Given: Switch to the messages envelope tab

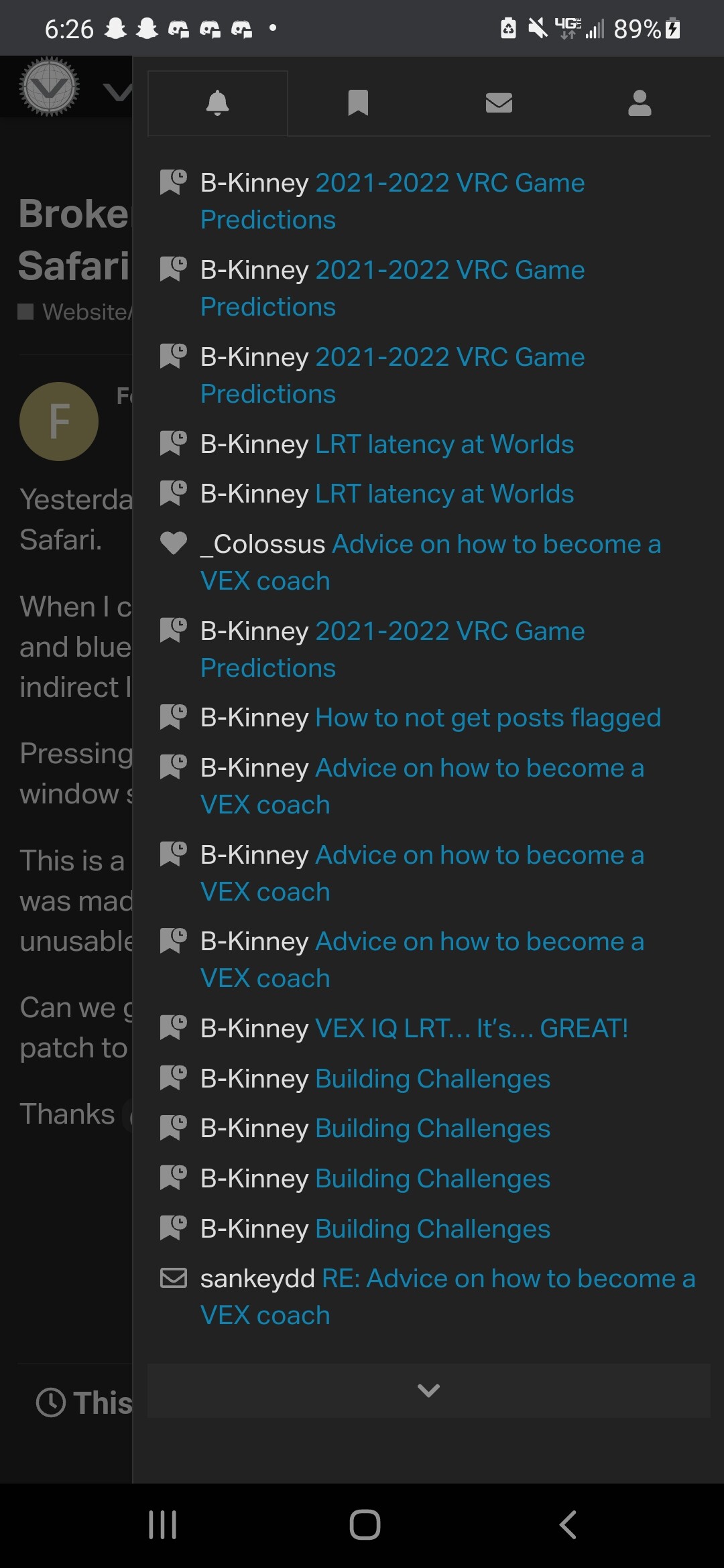Looking at the screenshot, I should pos(499,103).
